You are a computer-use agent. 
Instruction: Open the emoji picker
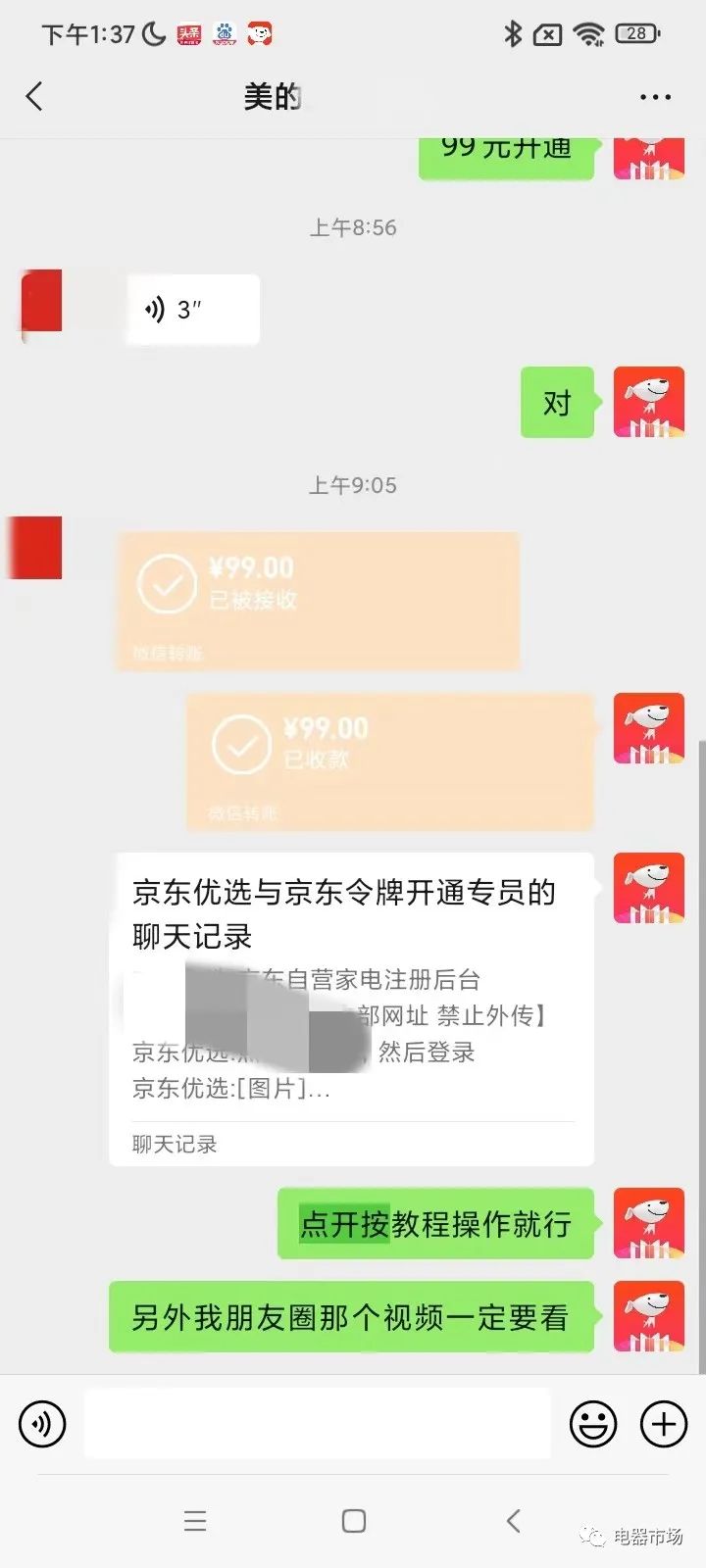593,1423
